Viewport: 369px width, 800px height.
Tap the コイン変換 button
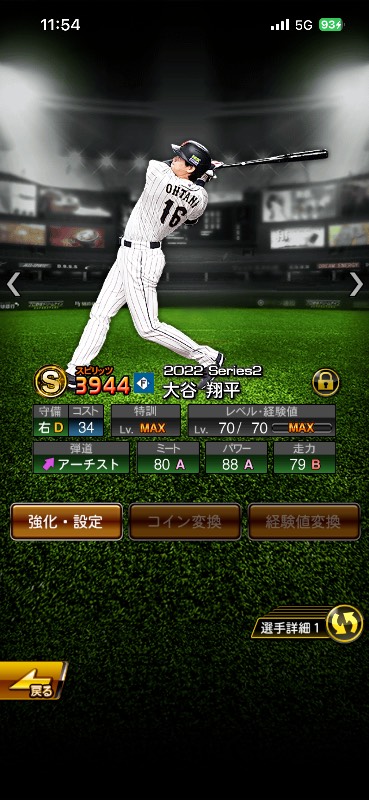pyautogui.click(x=185, y=521)
